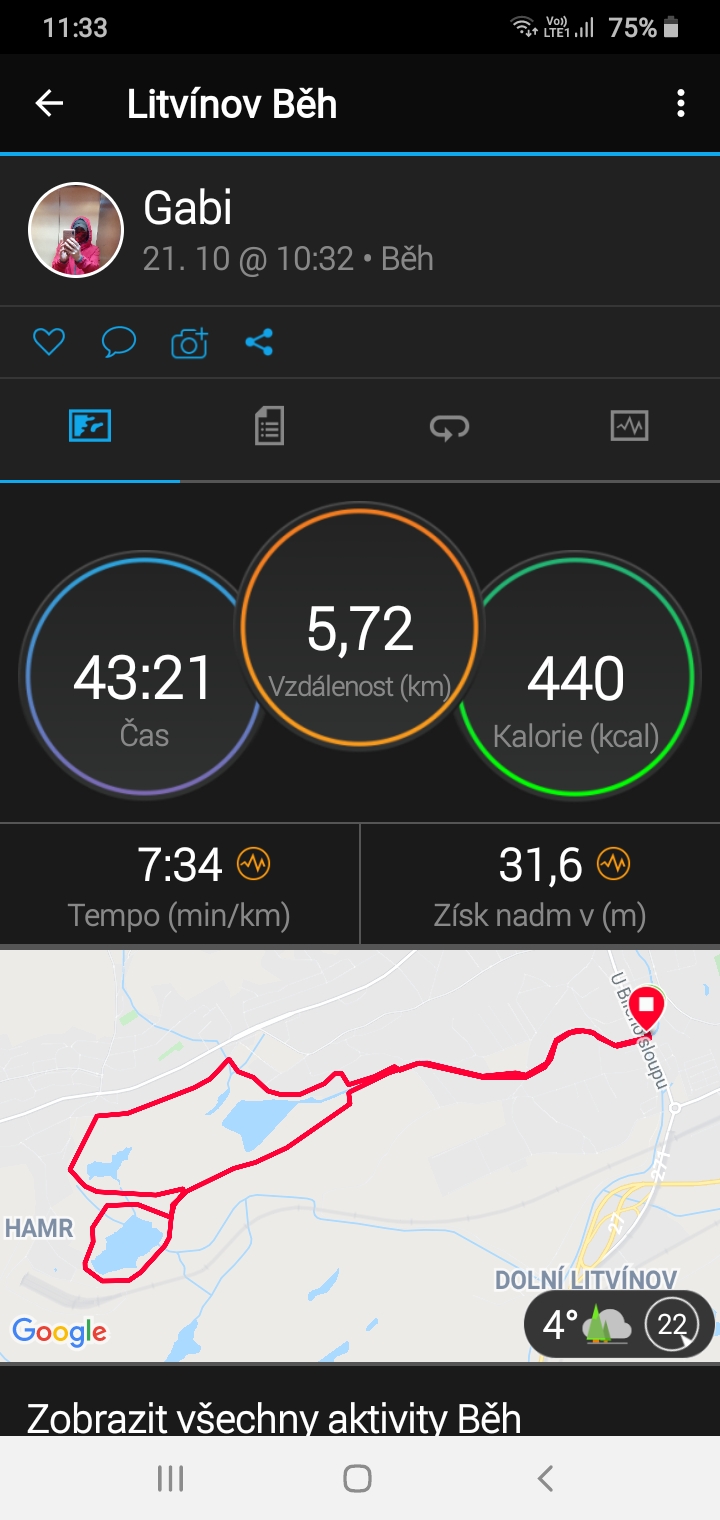Switch to the charts tab
This screenshot has height=1520, width=720.
click(629, 426)
